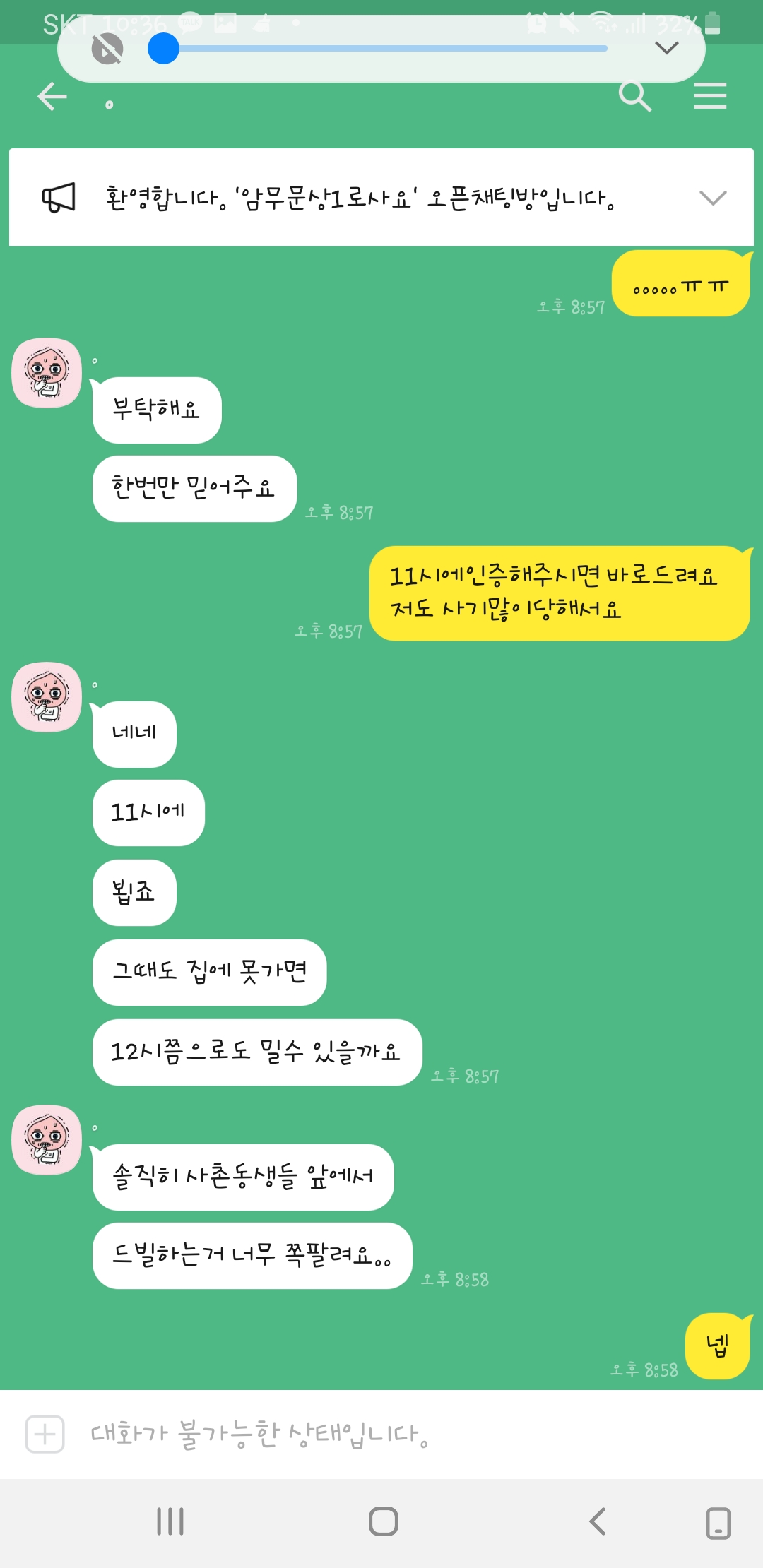The width and height of the screenshot is (763, 1568).
Task: Expand the volume panel chevron
Action: [666, 48]
